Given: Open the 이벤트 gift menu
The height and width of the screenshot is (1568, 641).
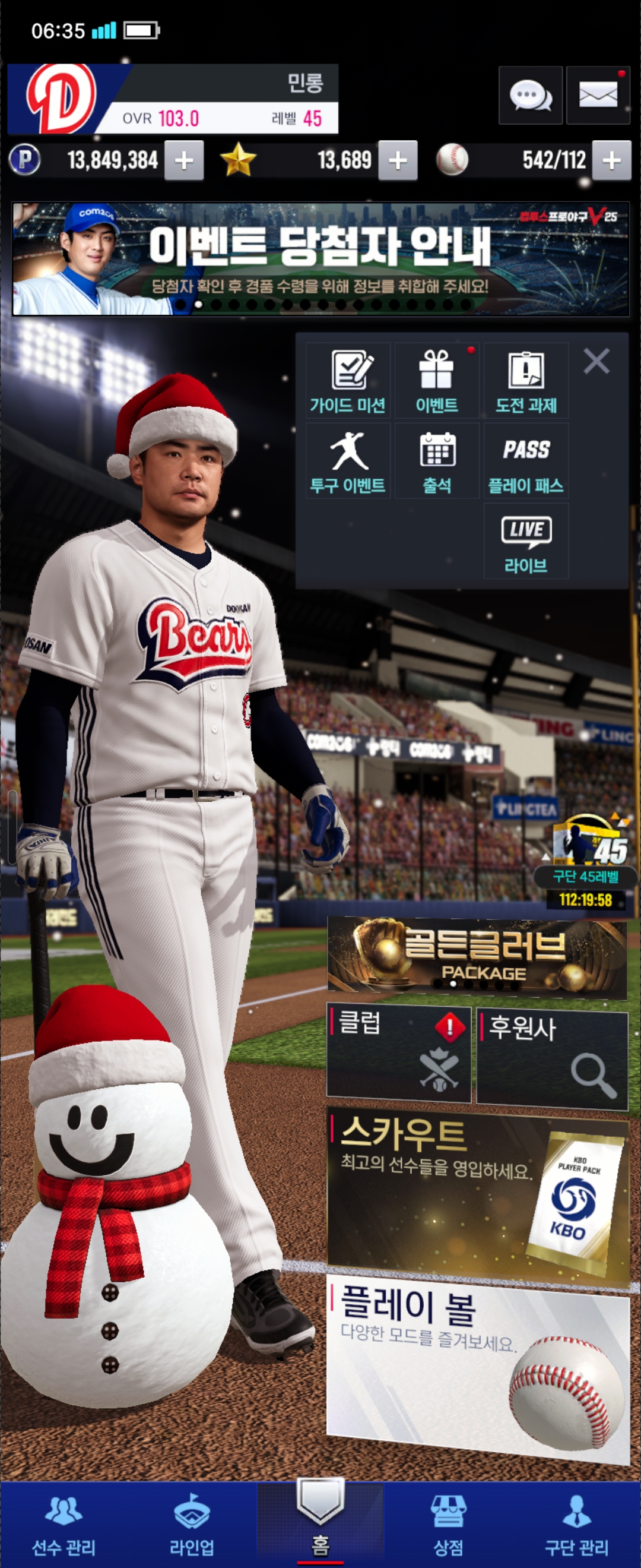Looking at the screenshot, I should pyautogui.click(x=437, y=381).
